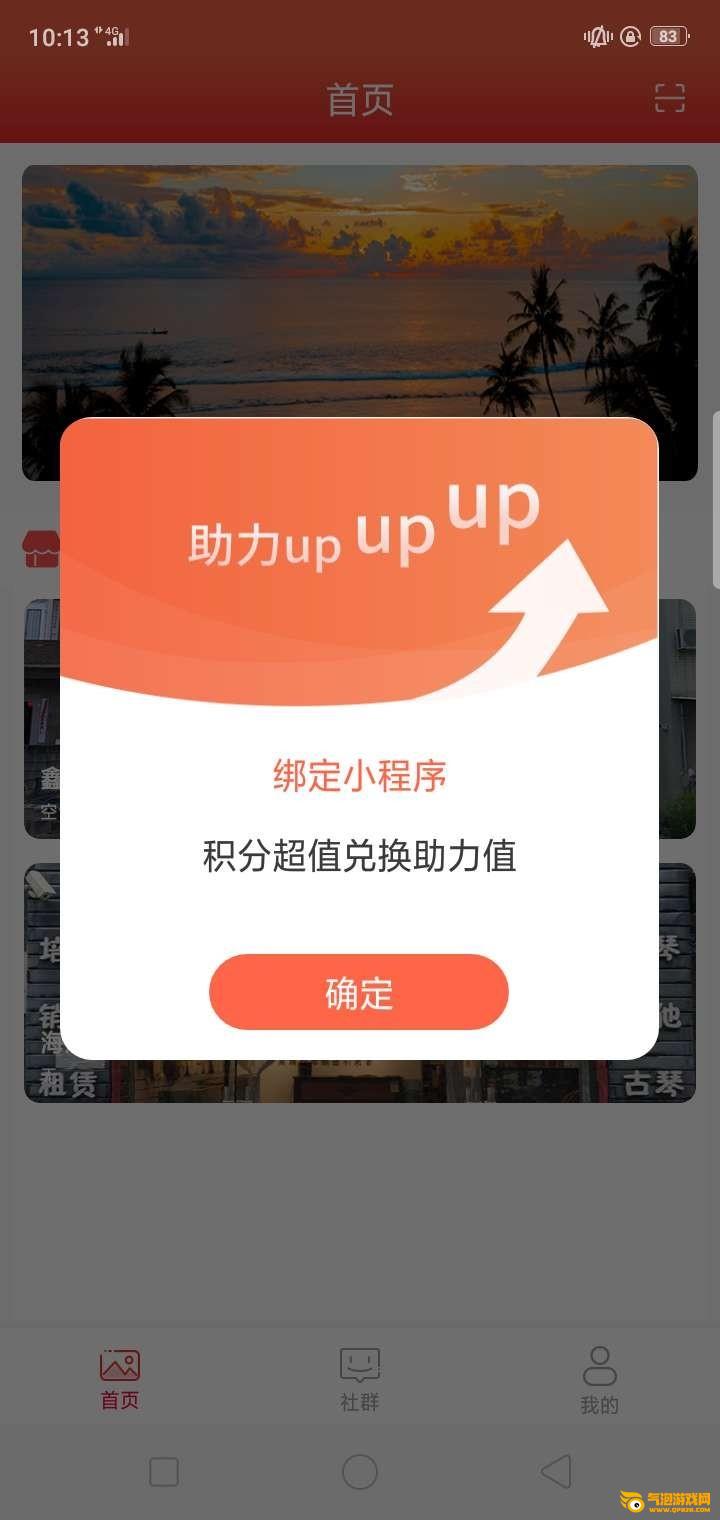
Task: Go back using the system back button
Action: pyautogui.click(x=556, y=1471)
